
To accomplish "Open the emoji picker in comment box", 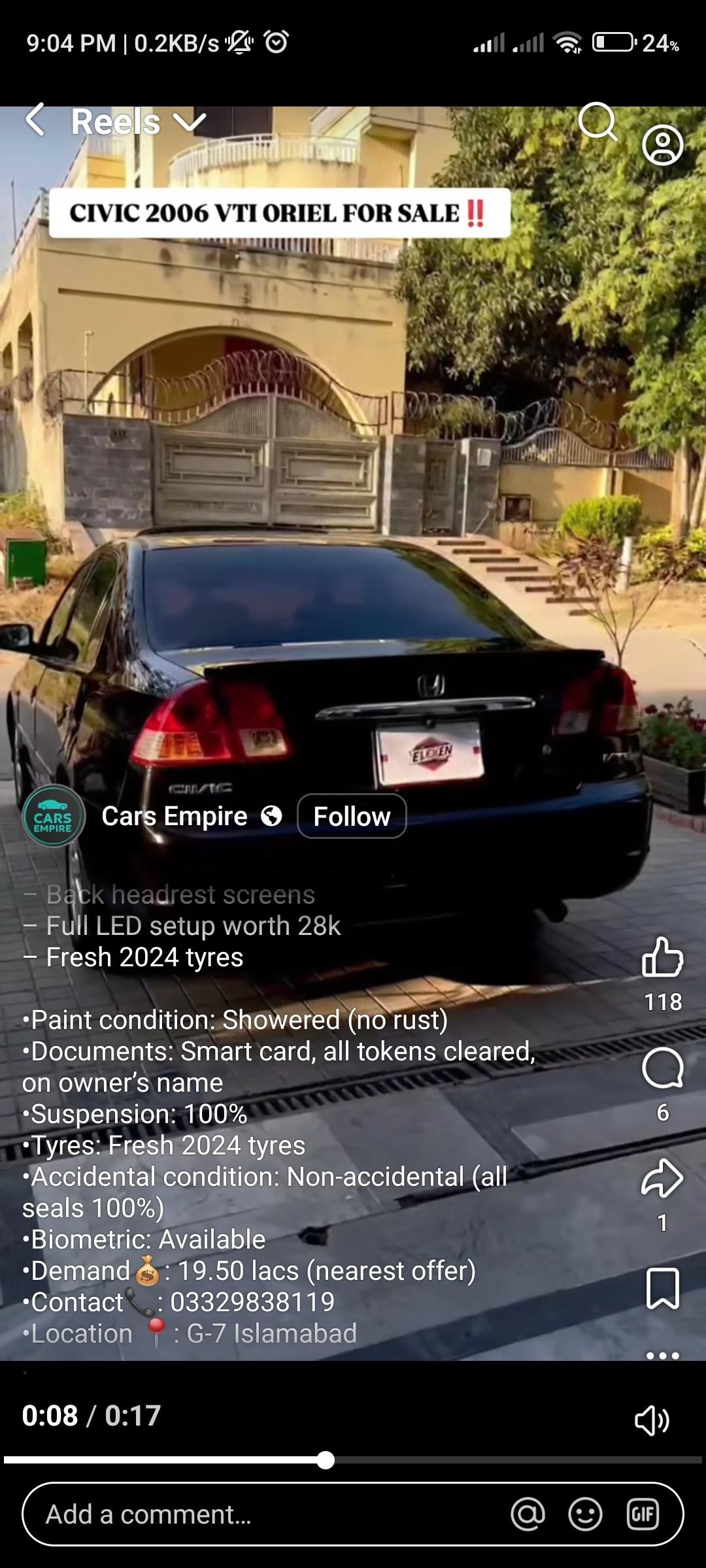I will 585,1514.
